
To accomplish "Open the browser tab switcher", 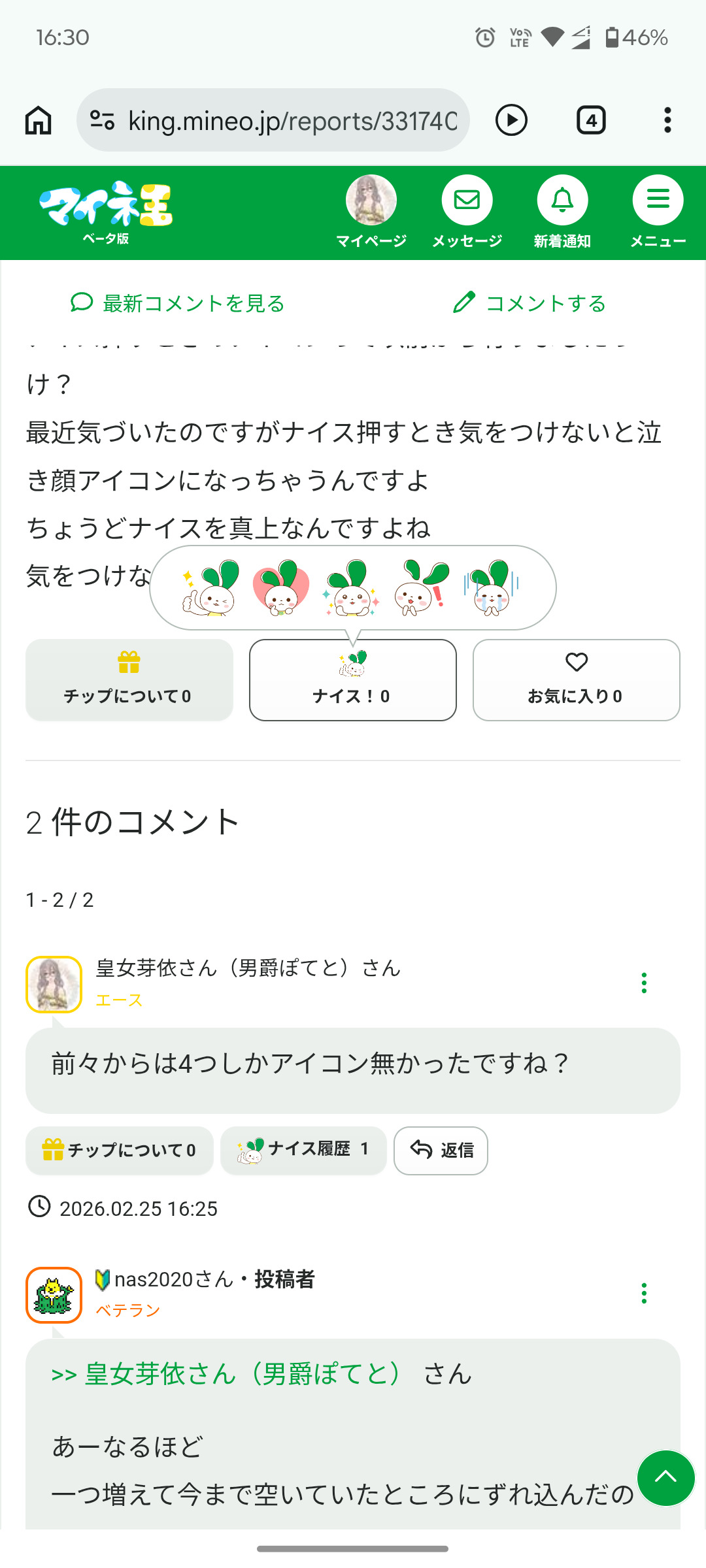I will [x=591, y=120].
